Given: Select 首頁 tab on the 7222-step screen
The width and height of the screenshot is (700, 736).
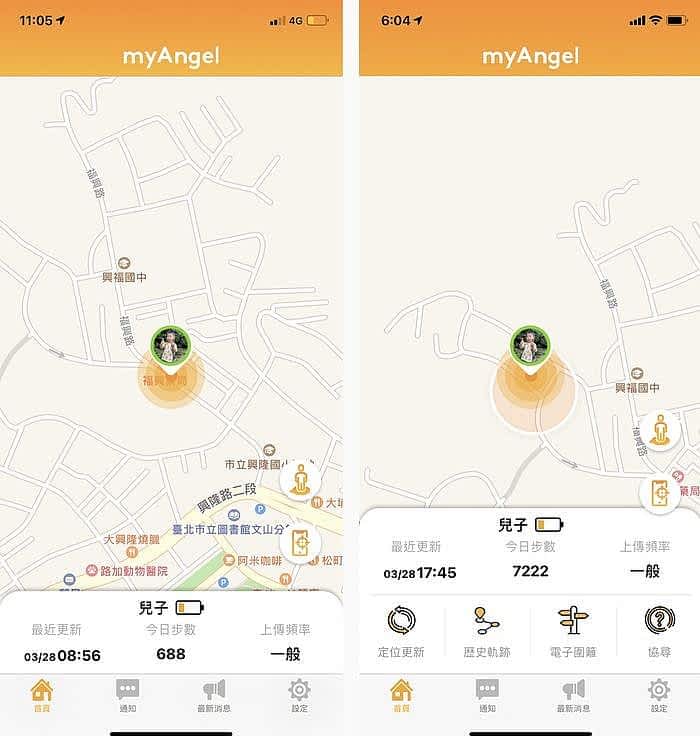Looking at the screenshot, I should (400, 696).
